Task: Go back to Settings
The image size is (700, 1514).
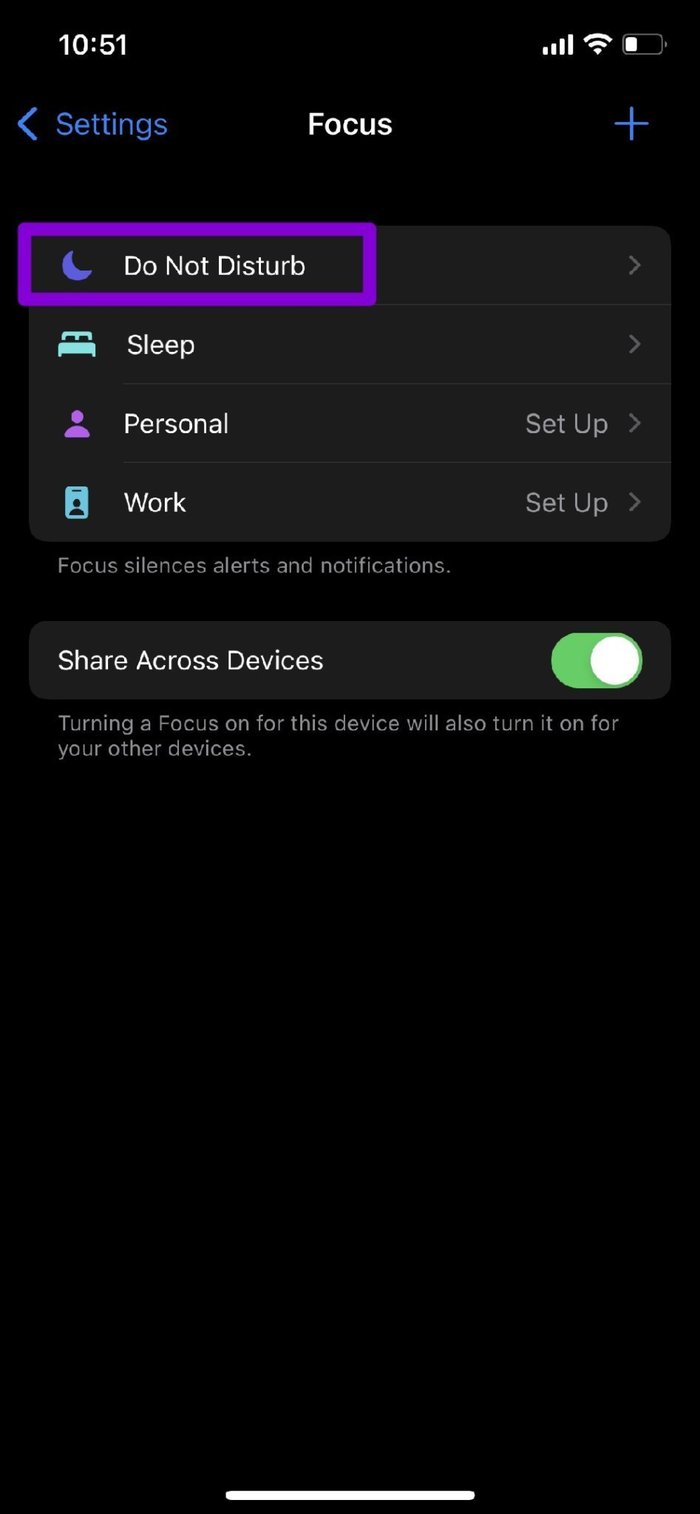Action: (92, 125)
